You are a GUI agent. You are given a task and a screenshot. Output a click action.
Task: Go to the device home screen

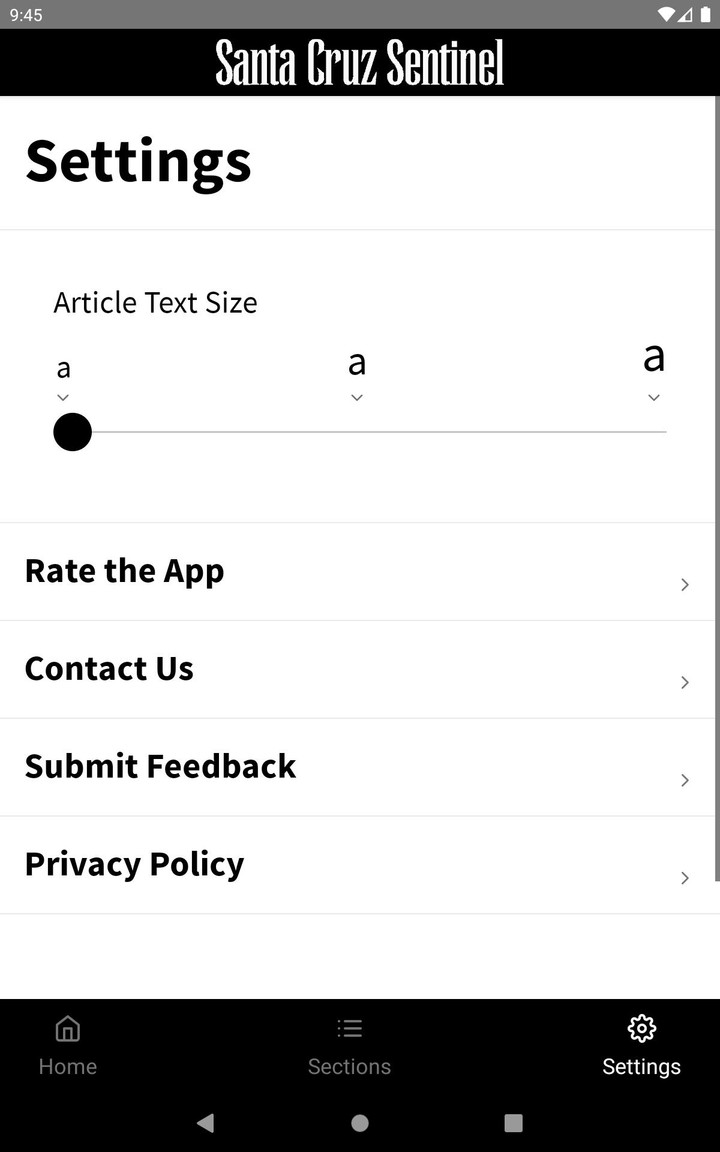point(360,1123)
